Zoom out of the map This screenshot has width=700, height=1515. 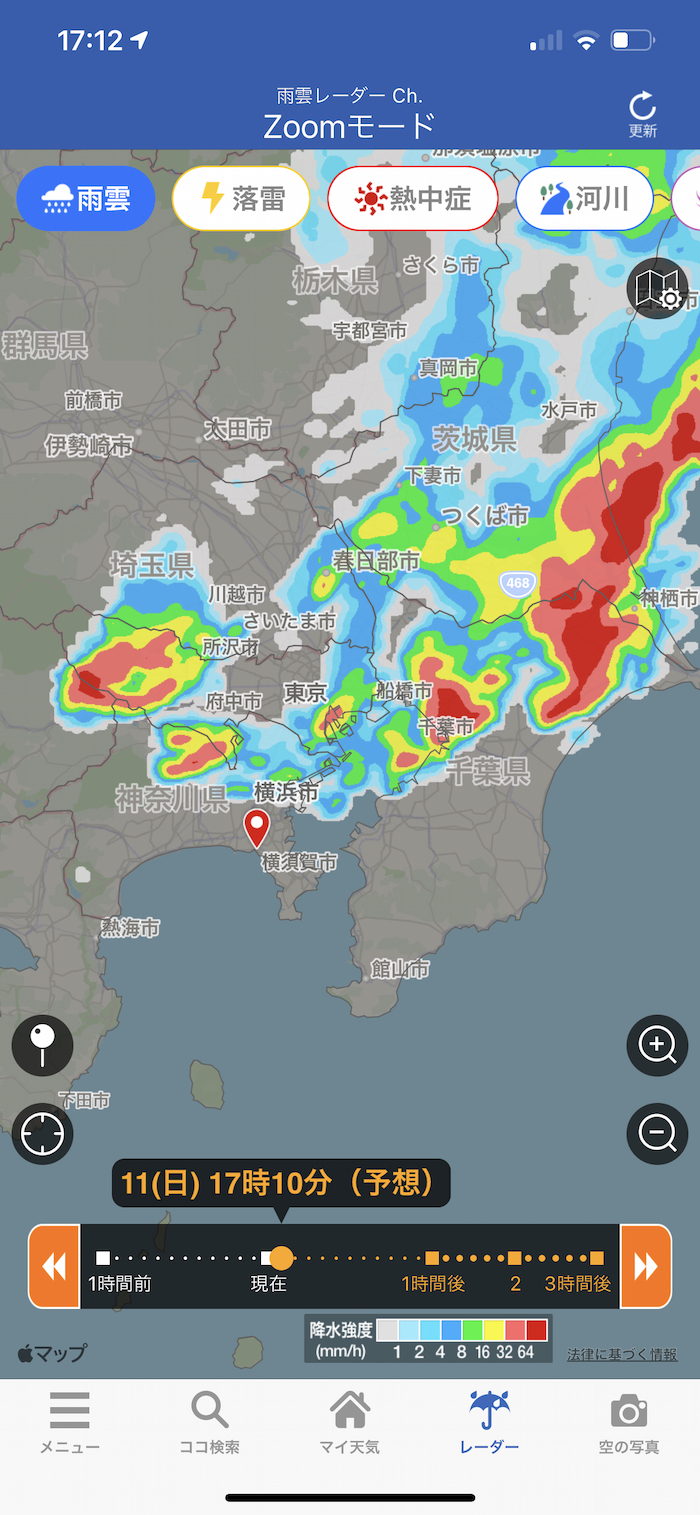(x=657, y=1134)
